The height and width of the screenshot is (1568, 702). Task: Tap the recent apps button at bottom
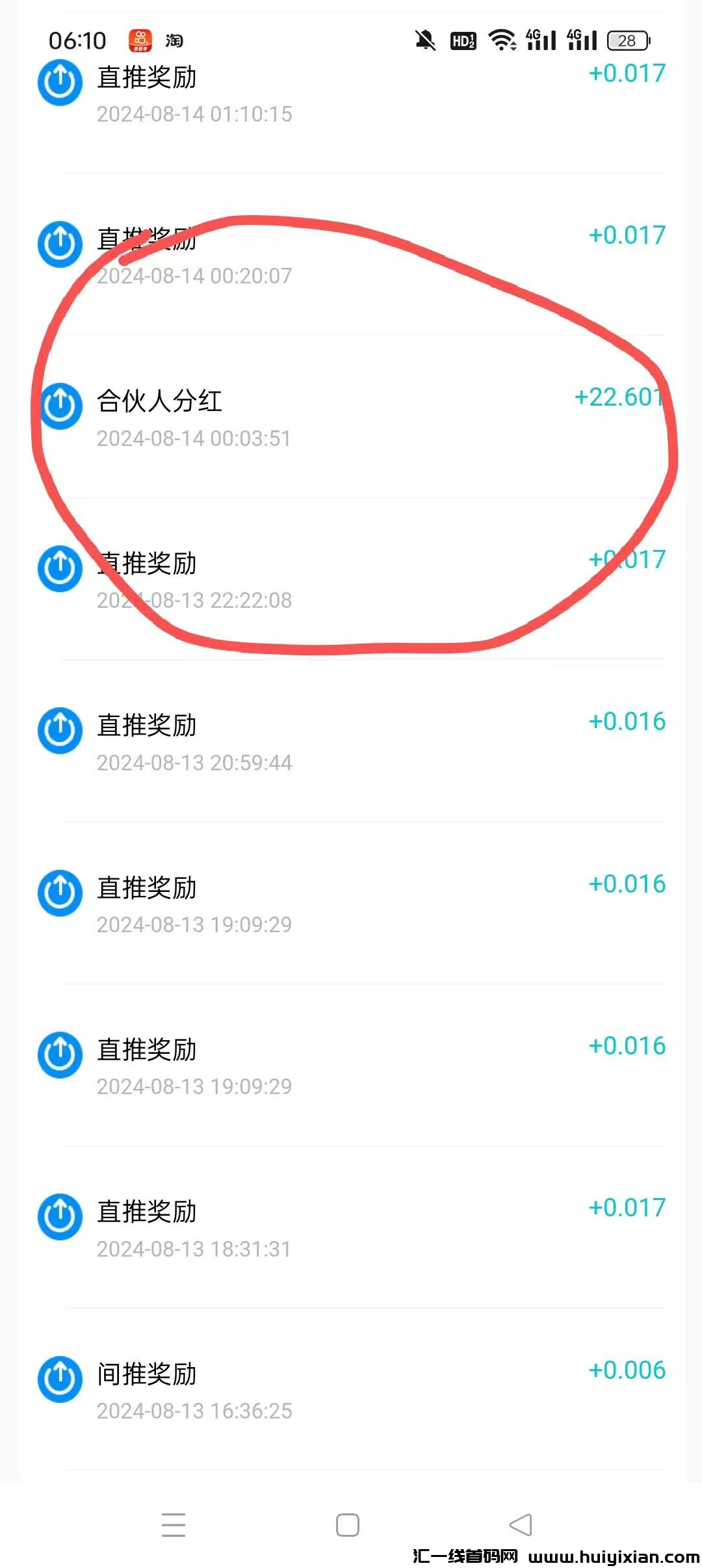(x=174, y=1526)
